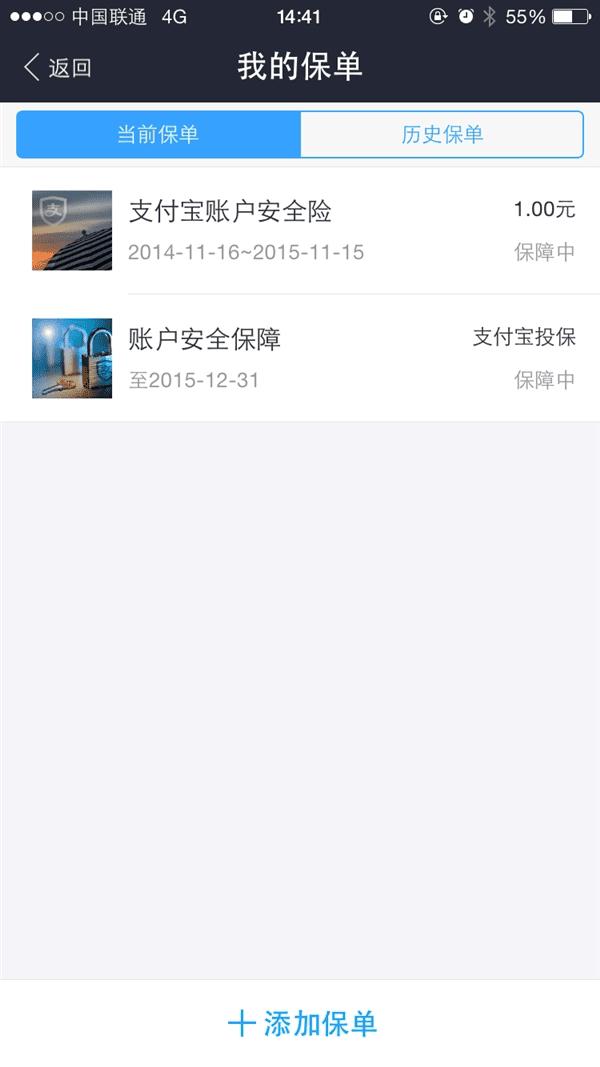View the 账户安全保障 policy details

click(300, 358)
